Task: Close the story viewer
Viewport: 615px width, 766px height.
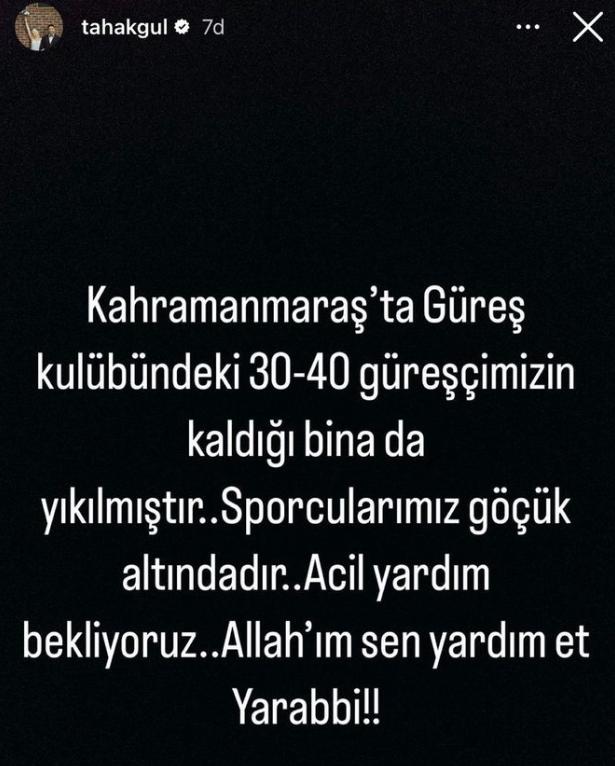Action: (582, 29)
